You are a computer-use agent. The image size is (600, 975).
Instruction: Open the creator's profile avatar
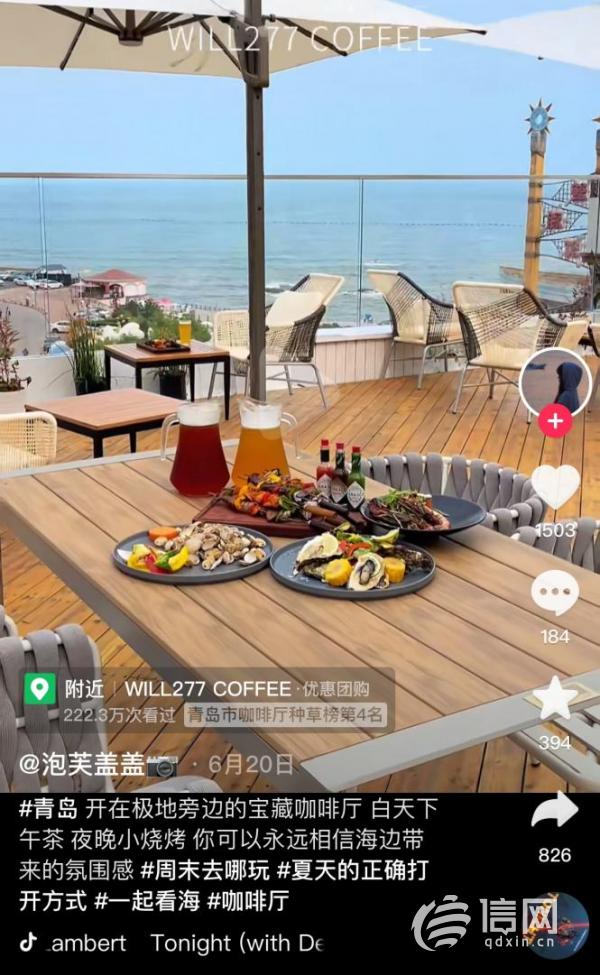[x=555, y=382]
